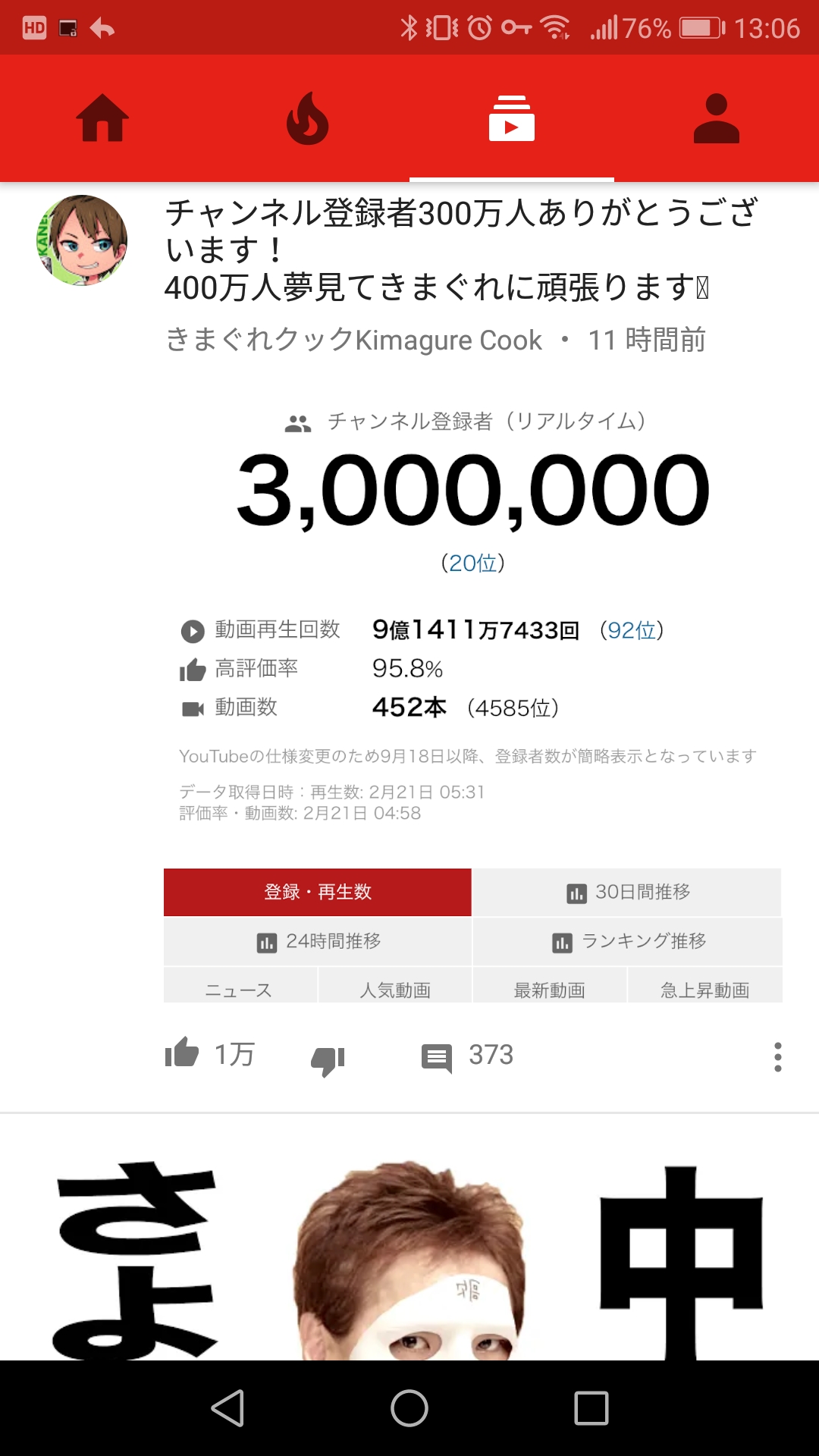819x1456 pixels.
Task: Show recent apps
Action: coord(591,1408)
